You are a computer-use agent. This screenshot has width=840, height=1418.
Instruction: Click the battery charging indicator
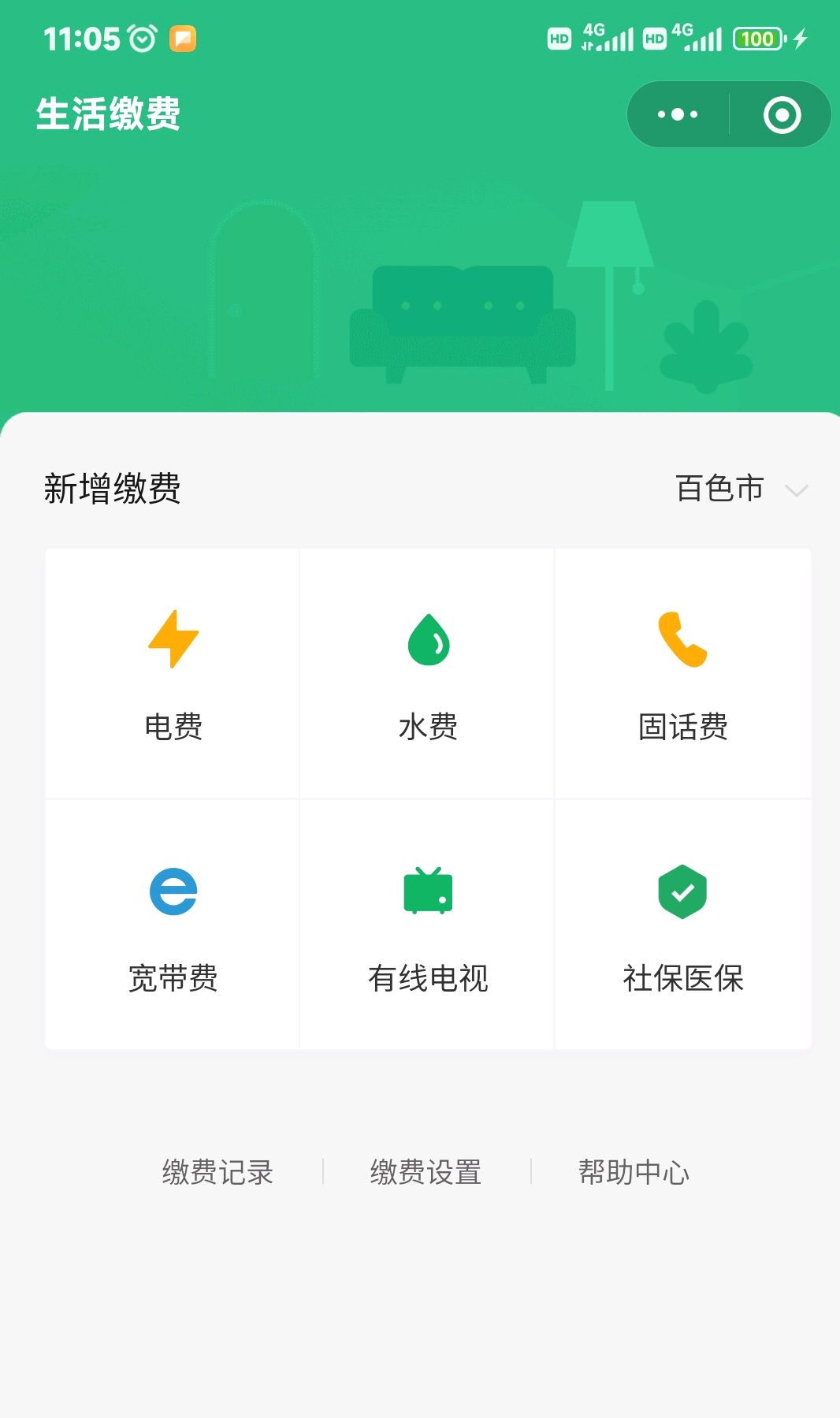[759, 37]
